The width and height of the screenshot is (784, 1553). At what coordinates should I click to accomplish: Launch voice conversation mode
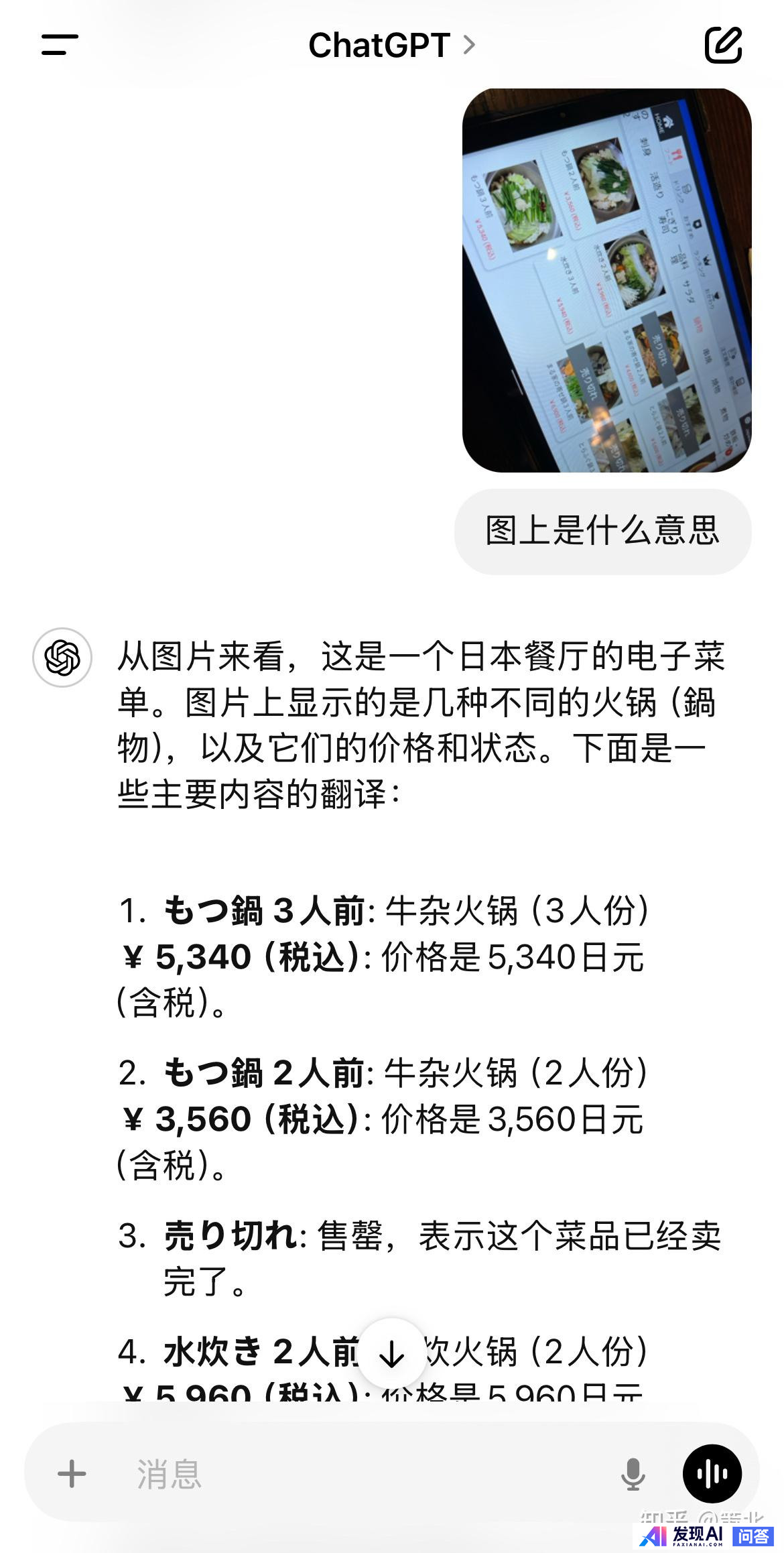712,1474
